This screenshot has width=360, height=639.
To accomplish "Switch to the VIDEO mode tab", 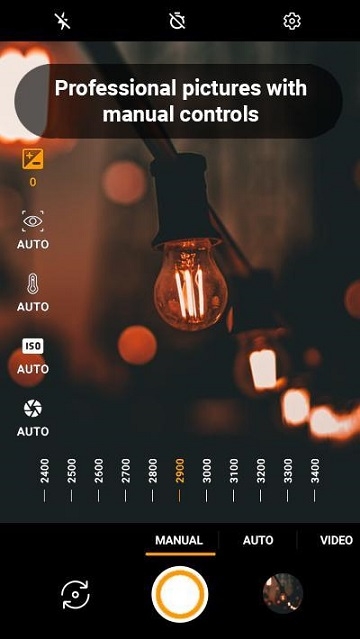I will click(x=336, y=540).
